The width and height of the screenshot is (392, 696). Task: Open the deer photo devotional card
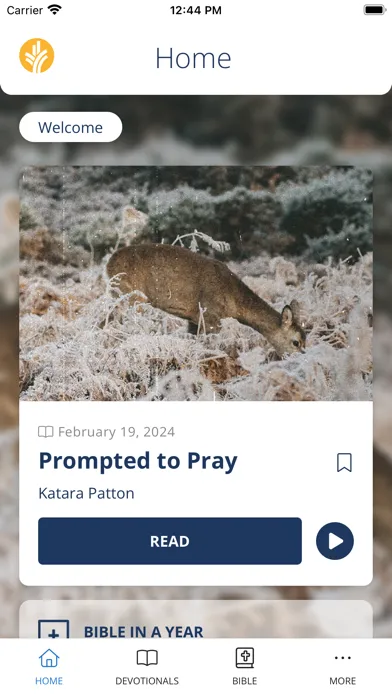tap(196, 284)
